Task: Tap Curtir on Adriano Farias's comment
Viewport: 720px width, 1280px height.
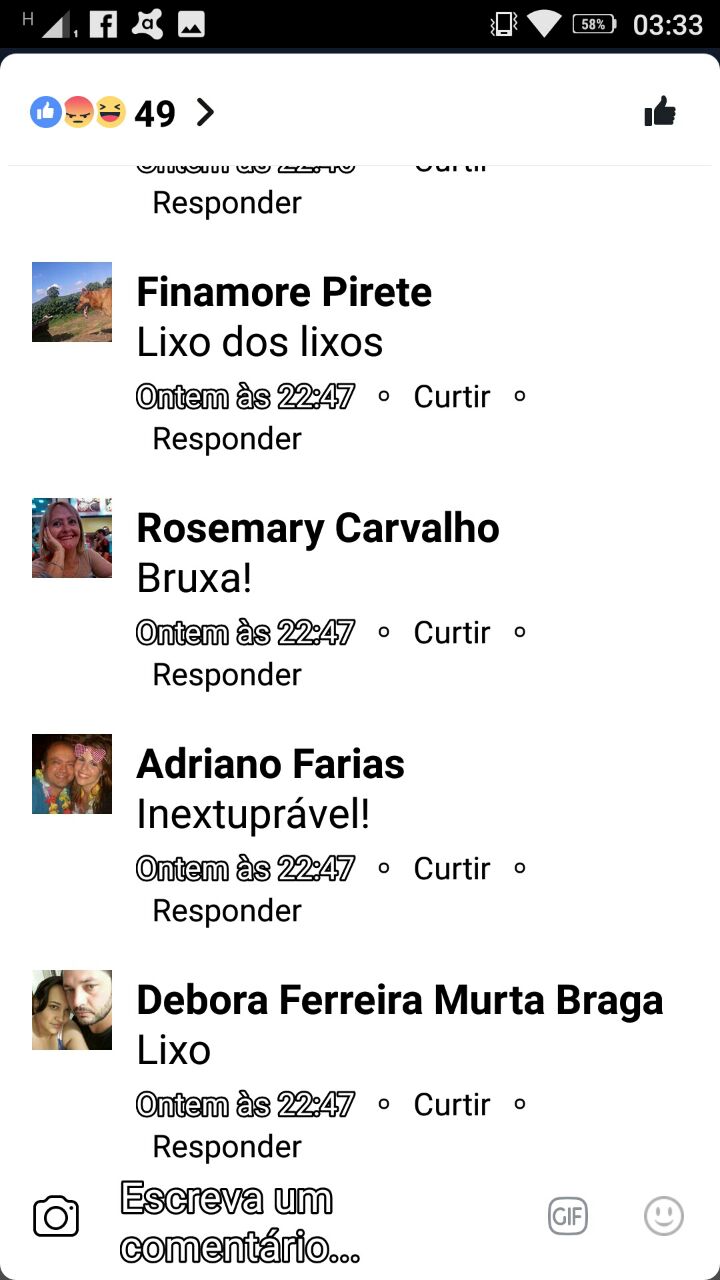Action: coord(452,869)
